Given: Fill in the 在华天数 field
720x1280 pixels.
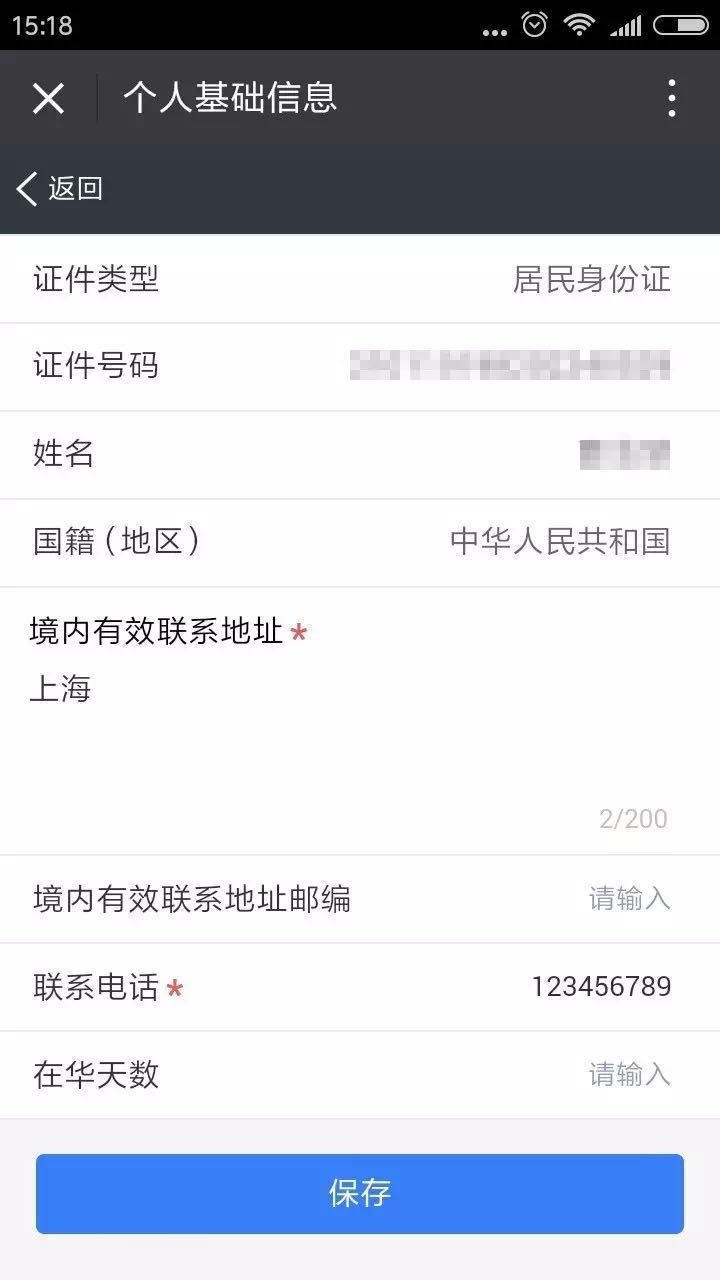Looking at the screenshot, I should click(360, 1075).
